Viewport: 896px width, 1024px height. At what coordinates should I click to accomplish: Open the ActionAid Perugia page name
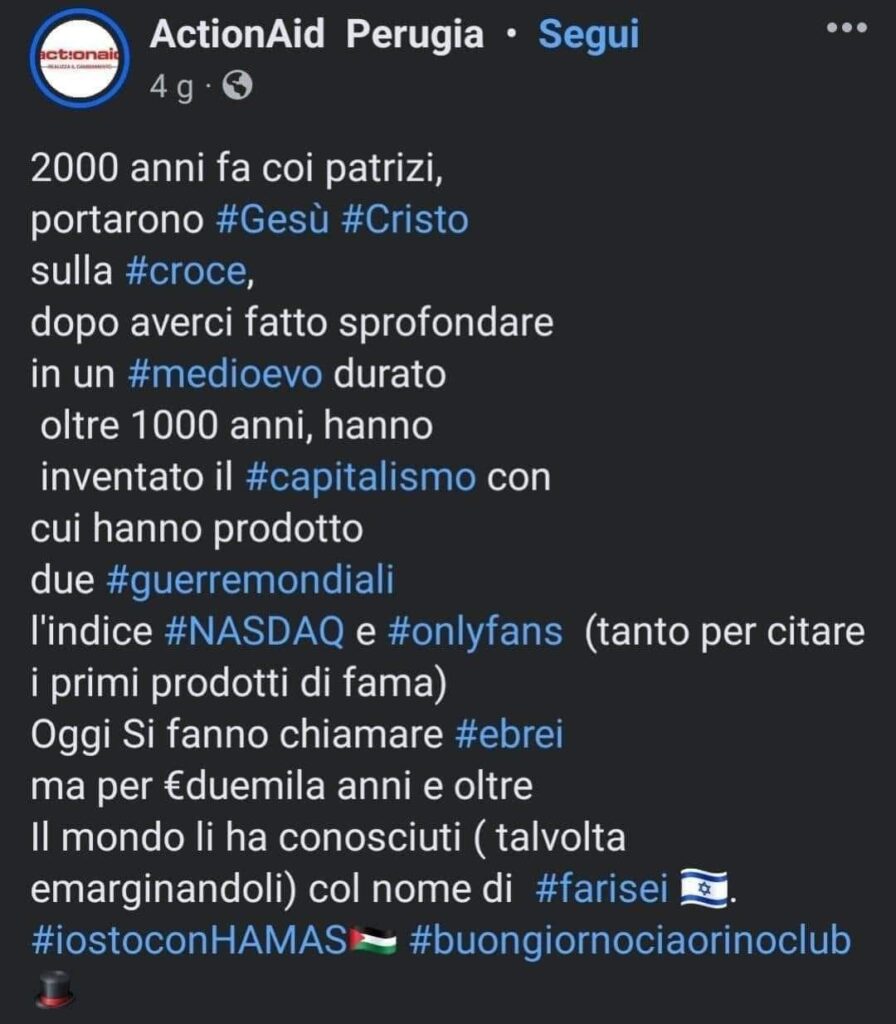[x=316, y=35]
